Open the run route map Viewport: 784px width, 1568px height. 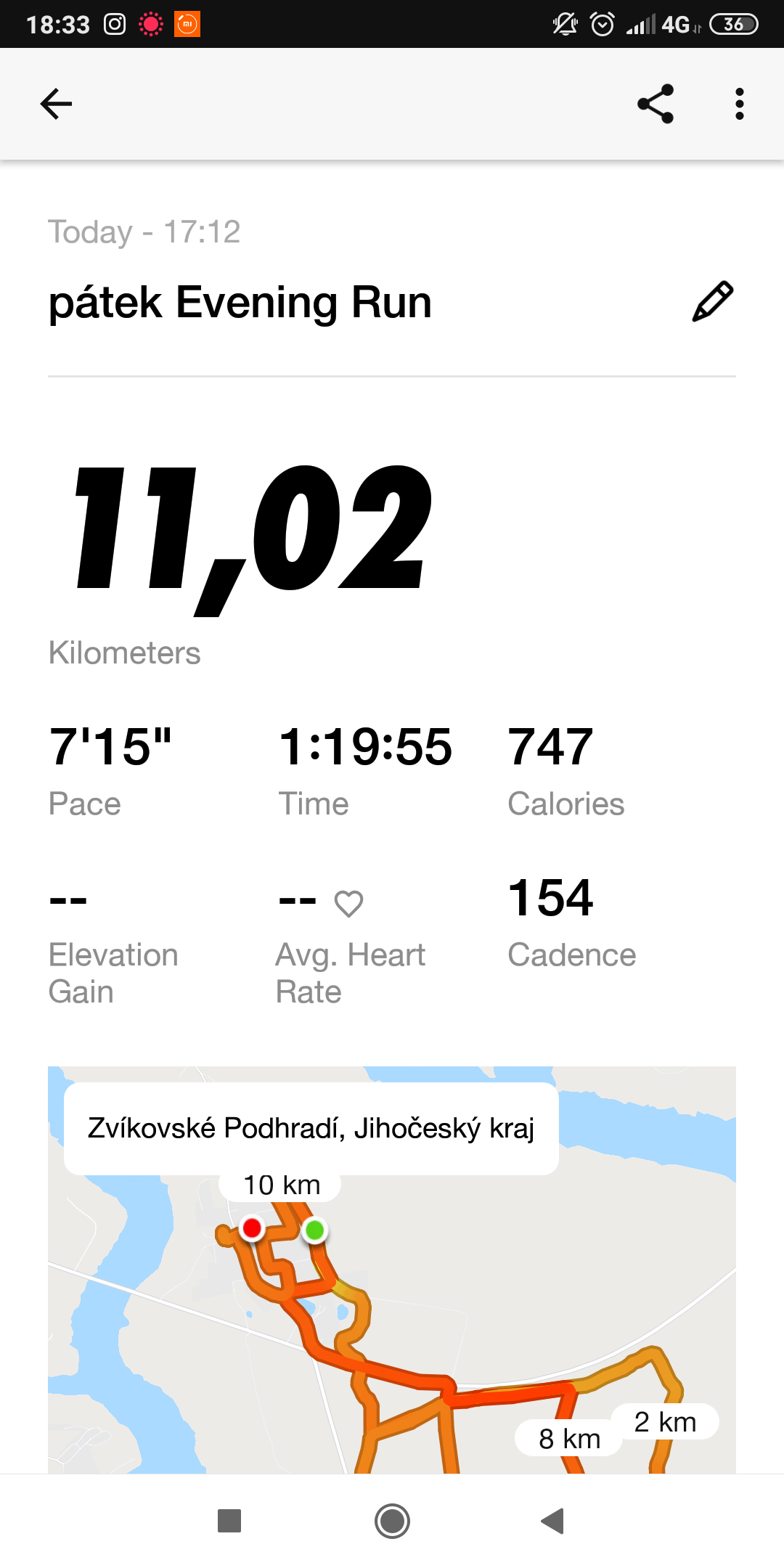392,1270
